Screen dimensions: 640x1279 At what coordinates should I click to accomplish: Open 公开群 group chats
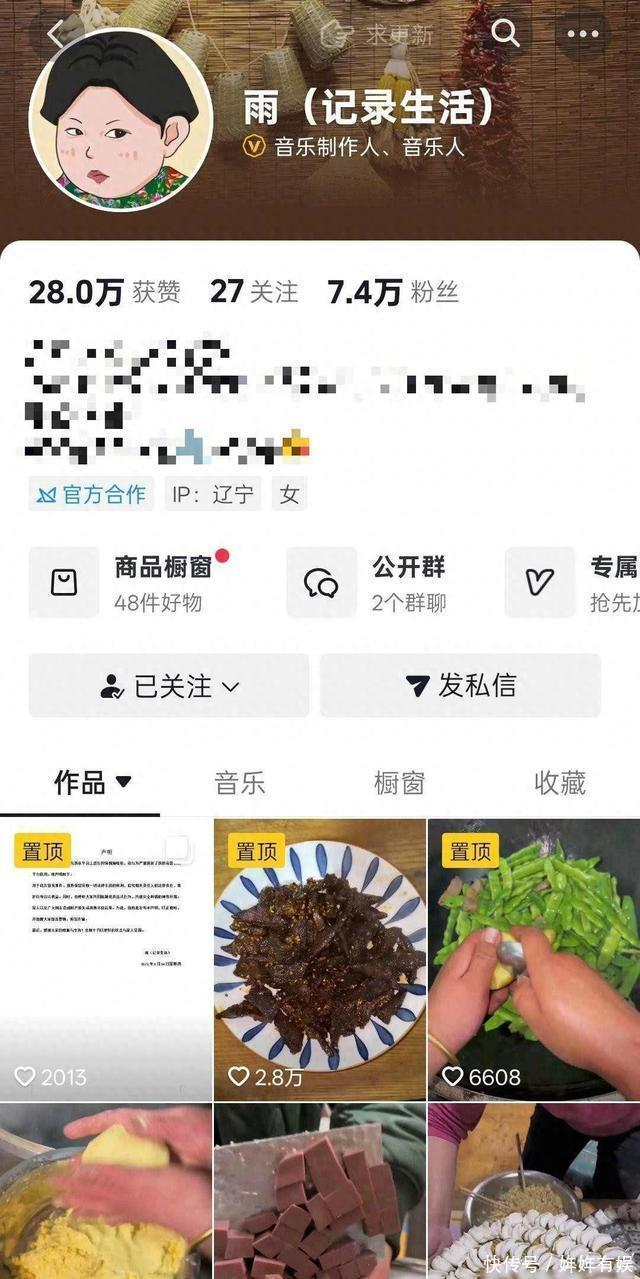[385, 582]
